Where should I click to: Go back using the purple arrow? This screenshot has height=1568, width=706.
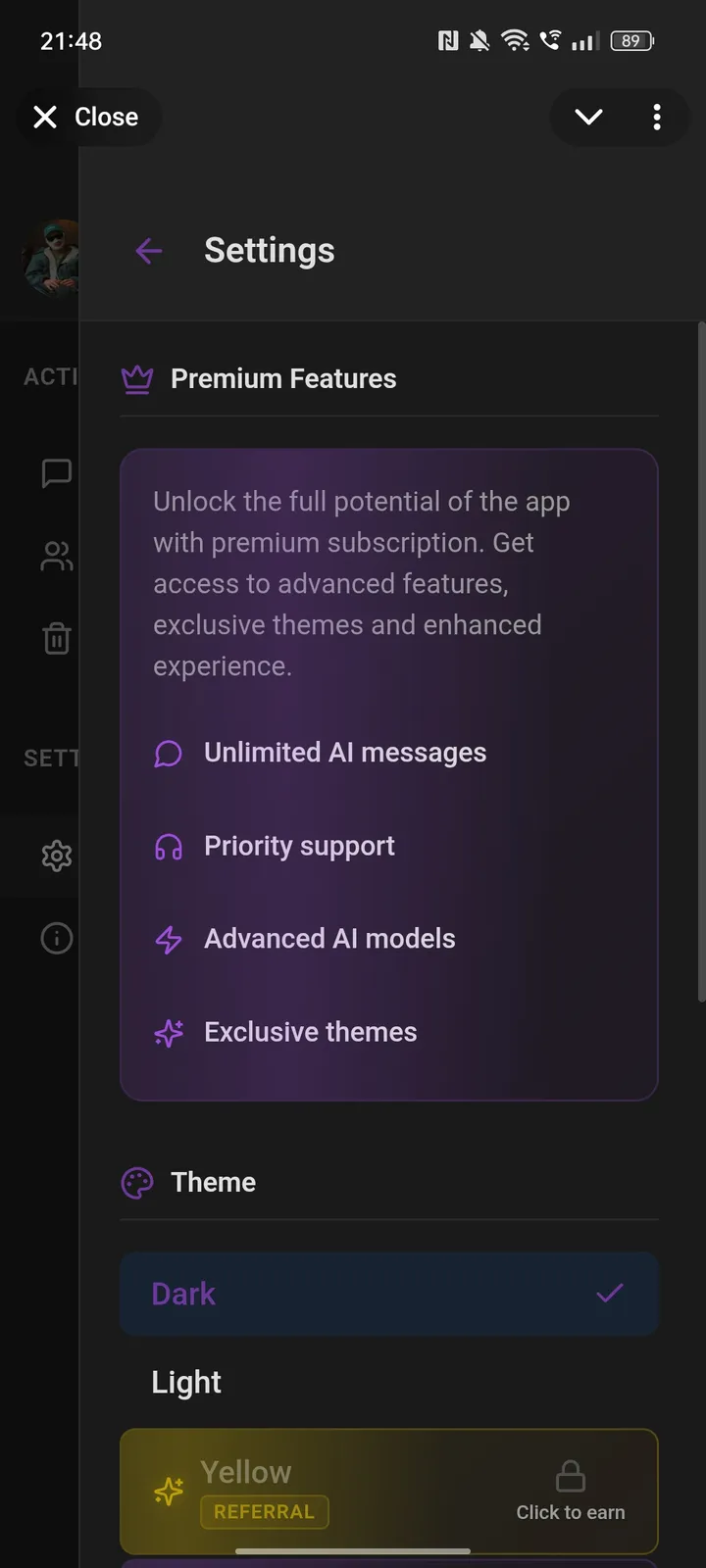tap(148, 251)
